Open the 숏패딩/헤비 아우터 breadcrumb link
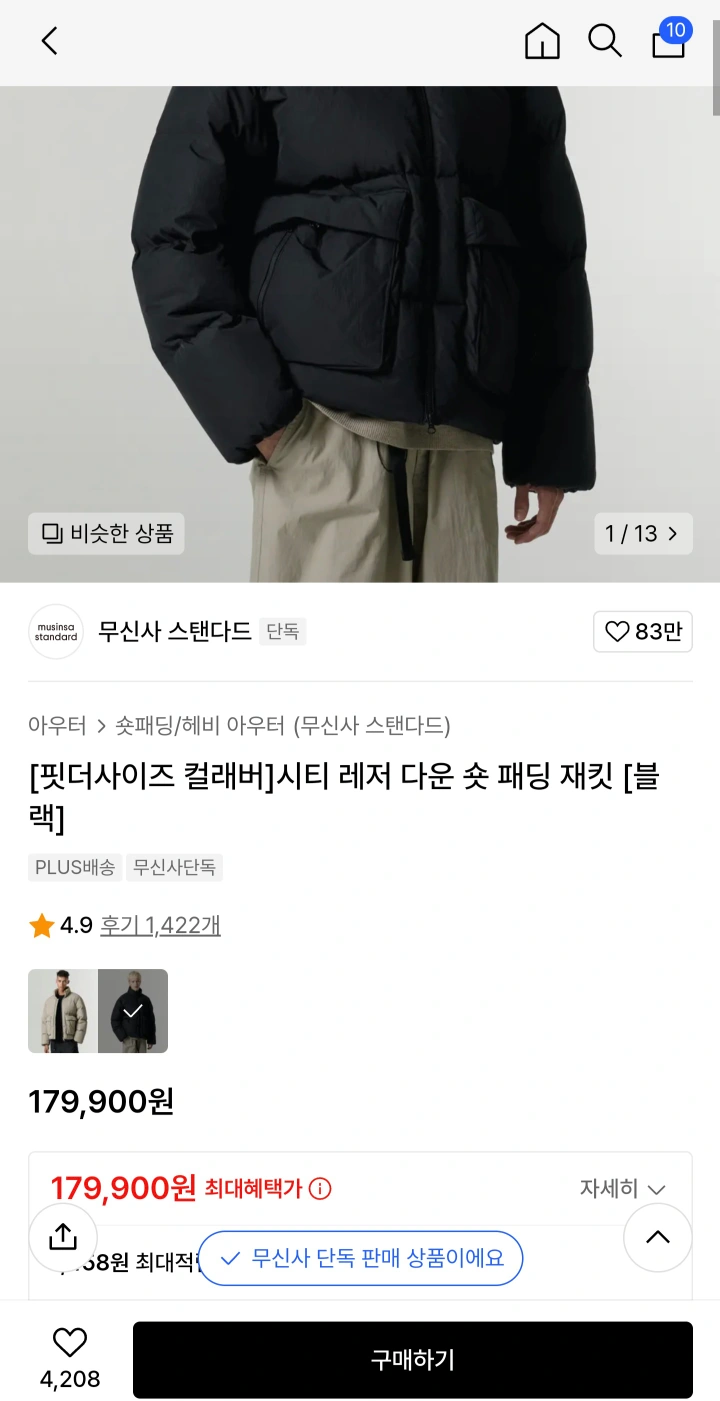The image size is (720, 1401). tap(199, 725)
